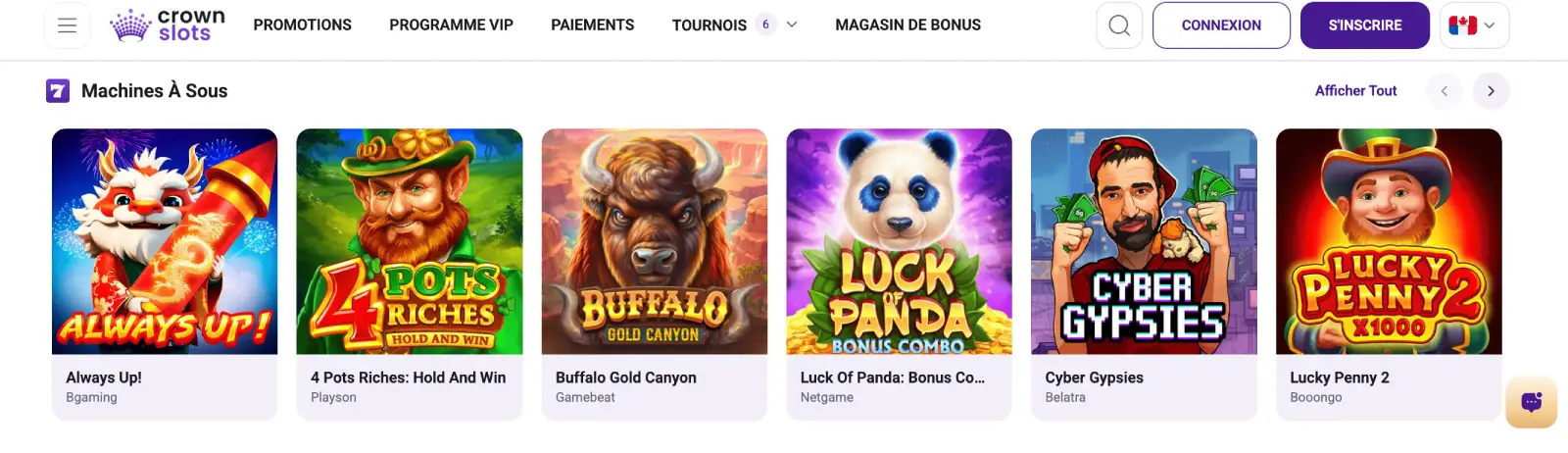
Task: Go to the previous slots carousel page
Action: (x=1444, y=91)
